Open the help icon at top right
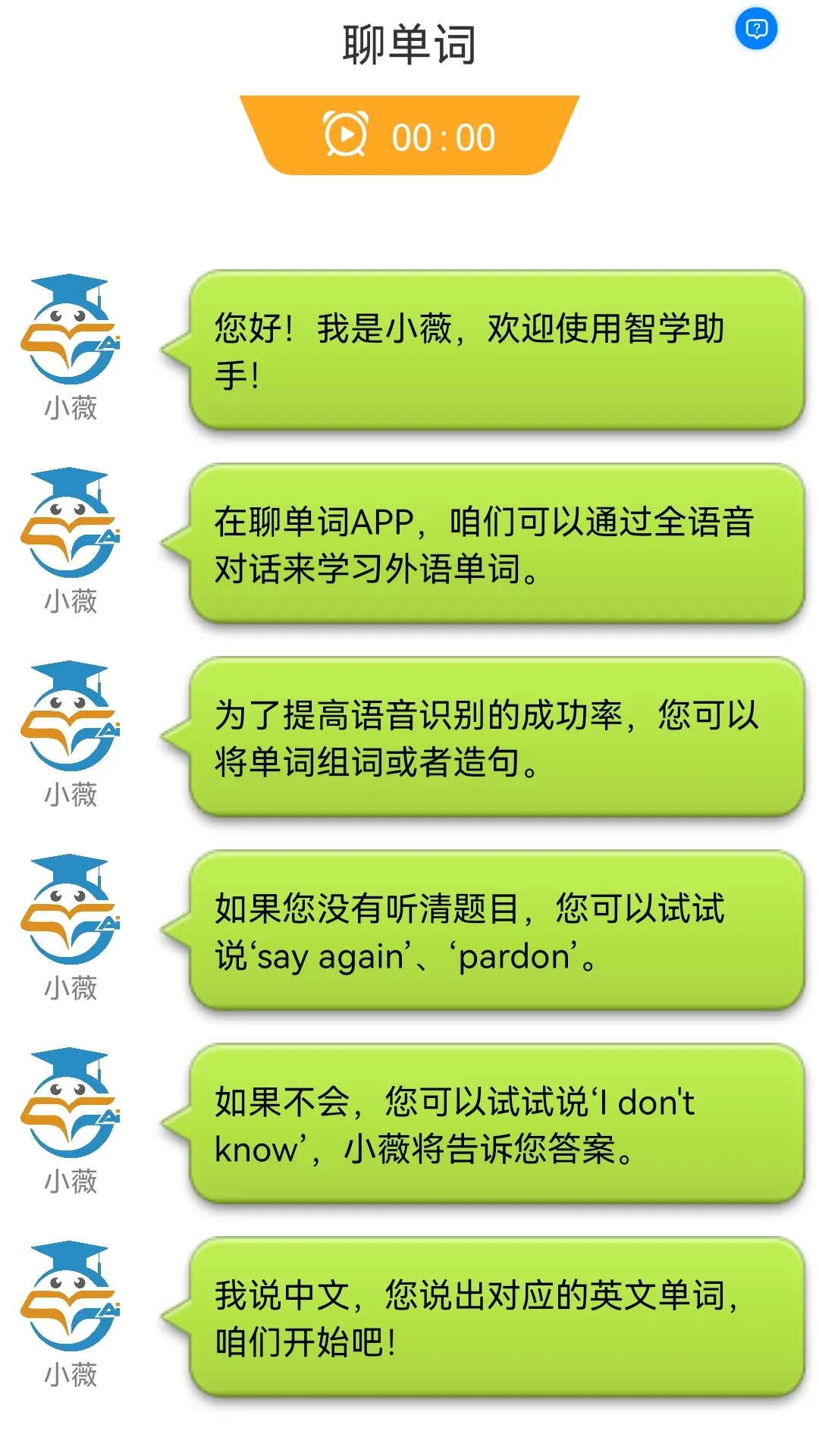This screenshot has height=1456, width=819. pos(756,29)
